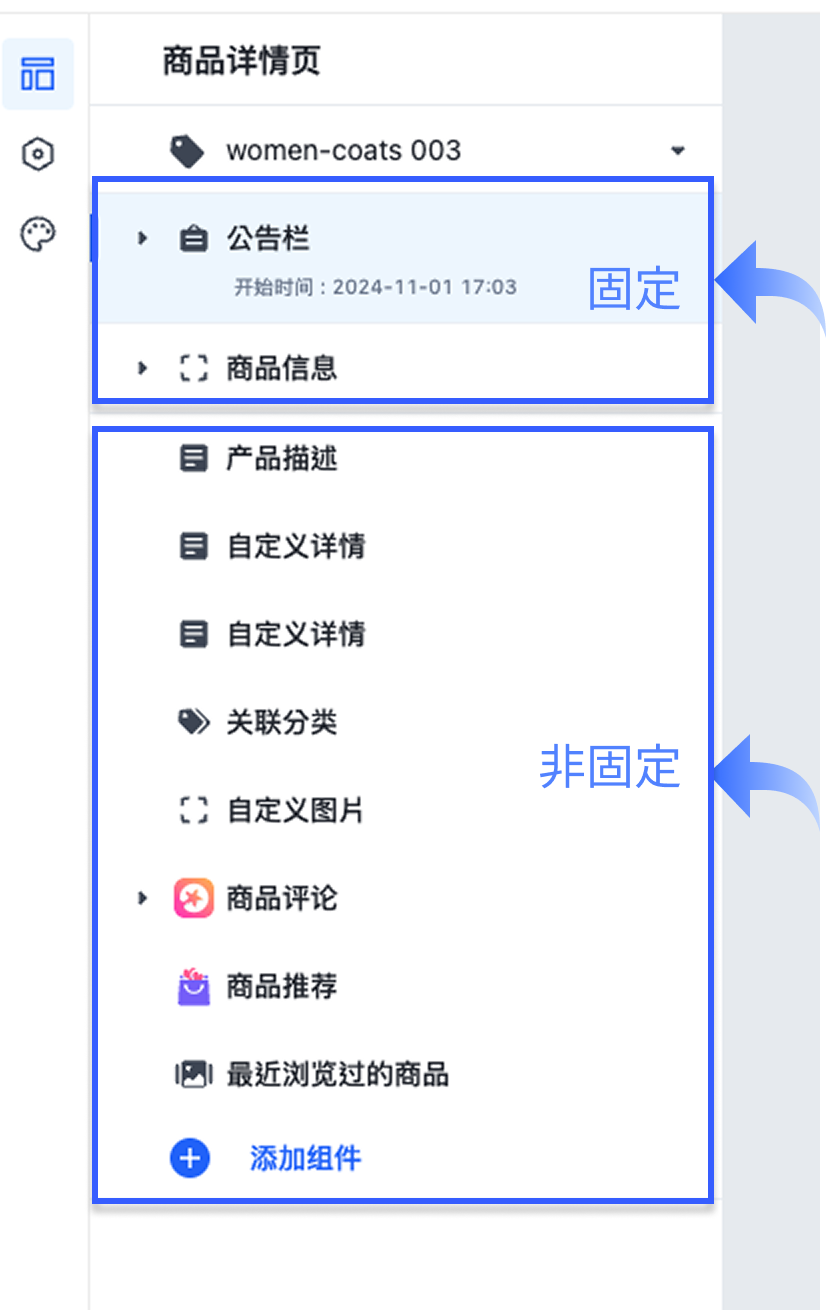The image size is (826, 1310).
Task: Open the 产品描述 component
Action: (281, 459)
